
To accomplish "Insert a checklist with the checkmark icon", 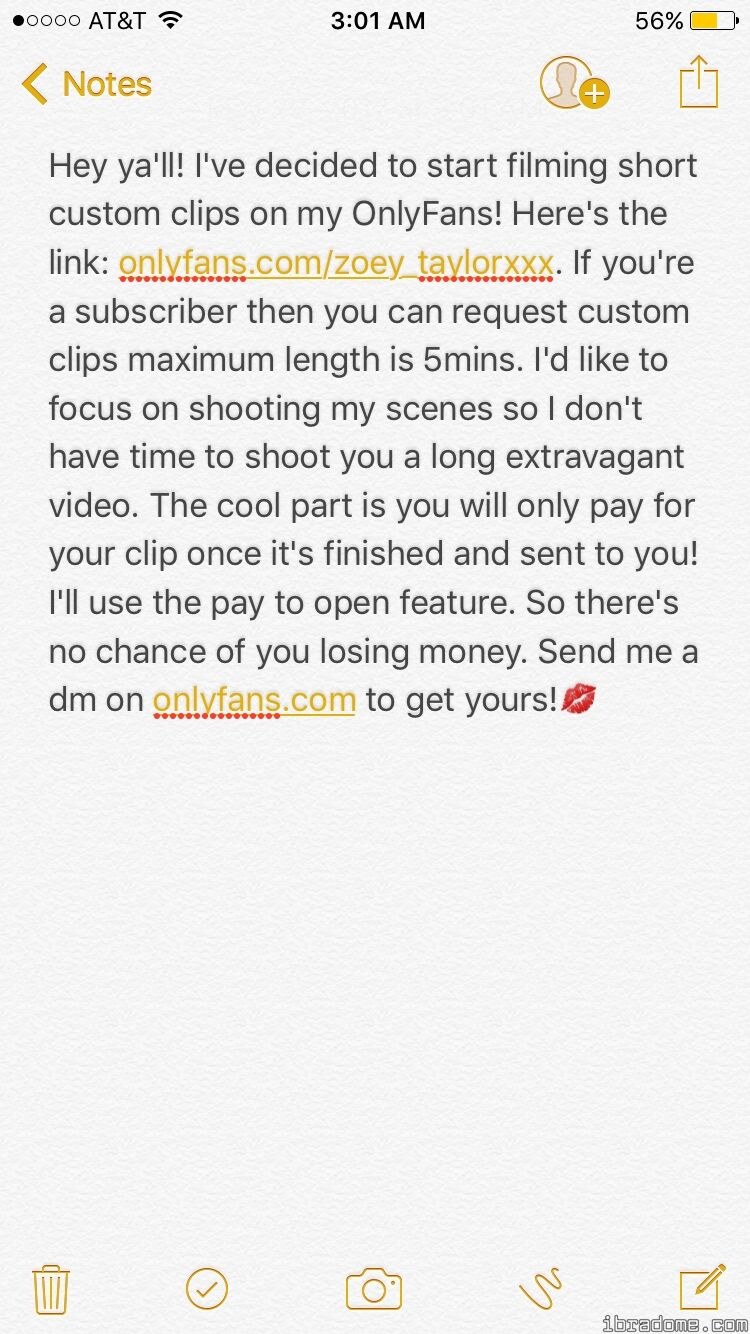I will tap(207, 1289).
